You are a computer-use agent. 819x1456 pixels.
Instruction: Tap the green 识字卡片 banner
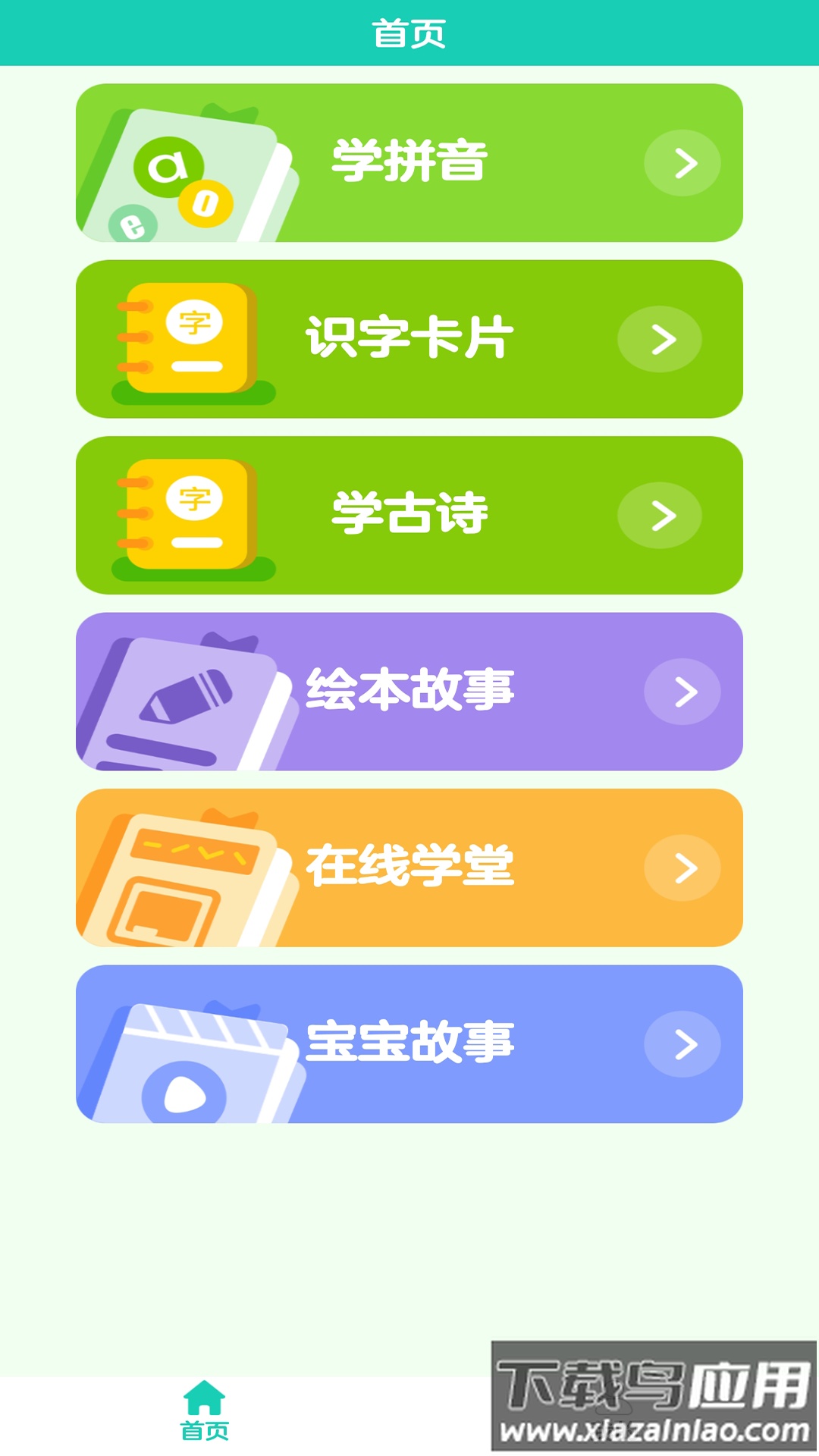click(409, 340)
